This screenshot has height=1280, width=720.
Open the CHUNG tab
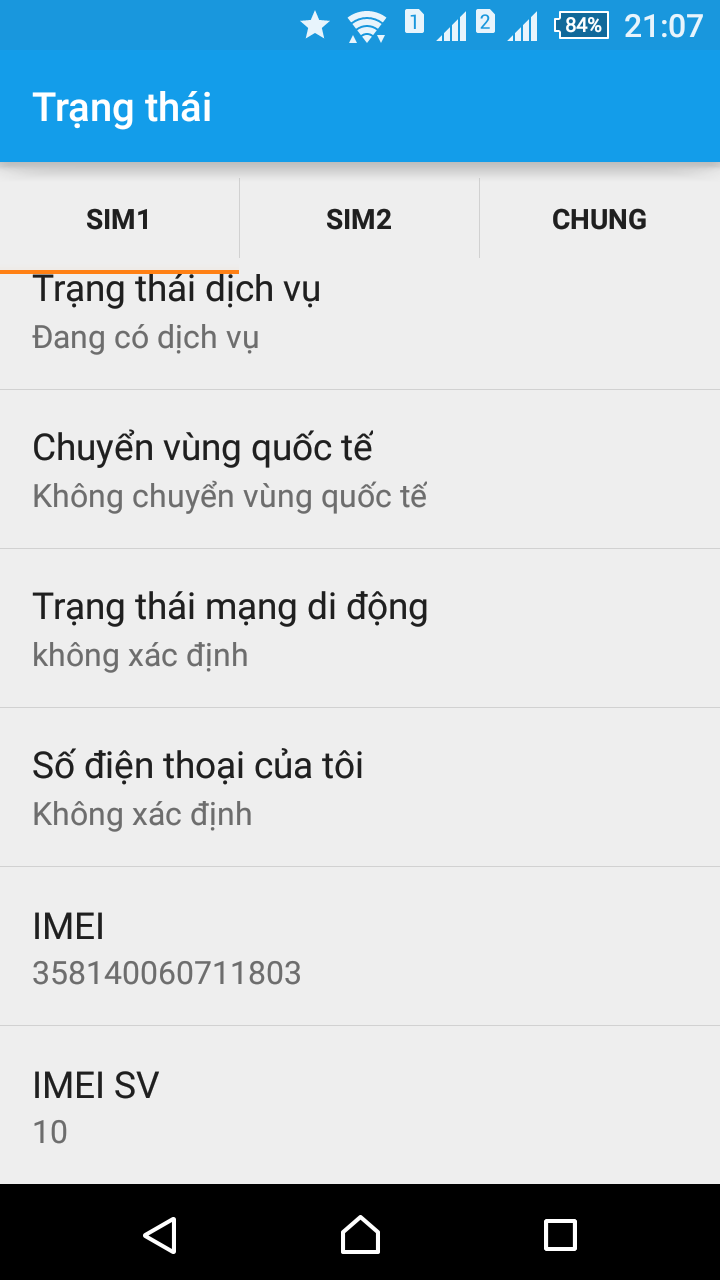click(x=600, y=219)
